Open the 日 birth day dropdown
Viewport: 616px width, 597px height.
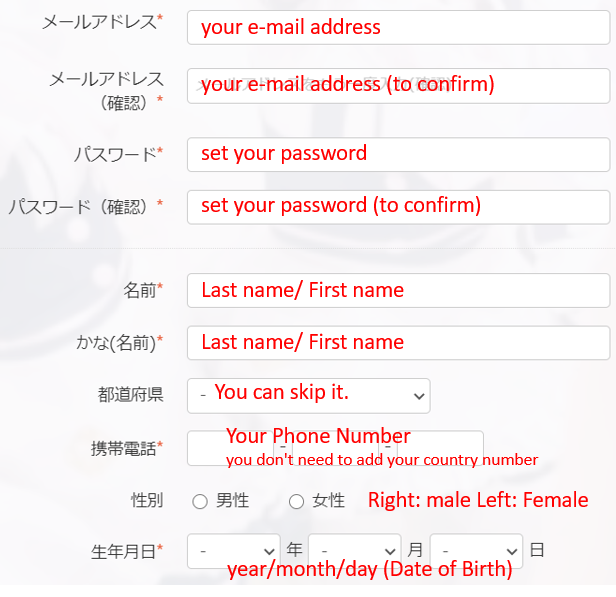(x=476, y=550)
